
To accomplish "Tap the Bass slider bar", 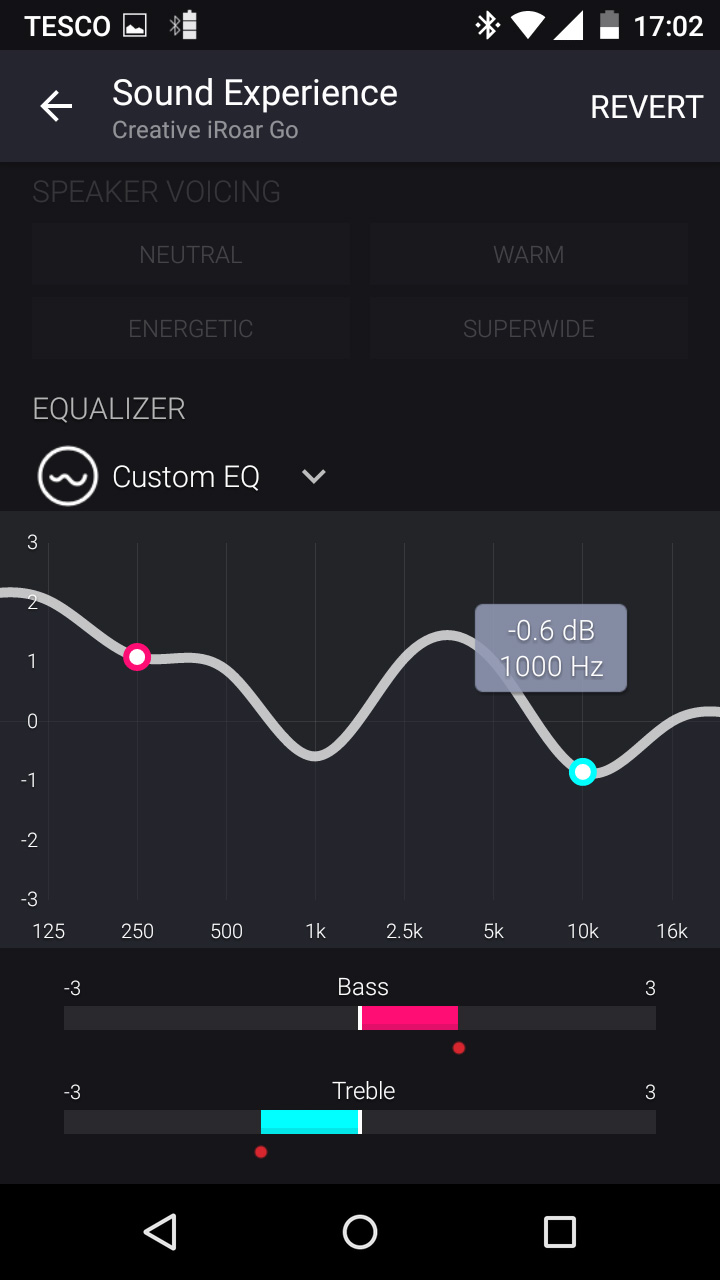I will [360, 1018].
